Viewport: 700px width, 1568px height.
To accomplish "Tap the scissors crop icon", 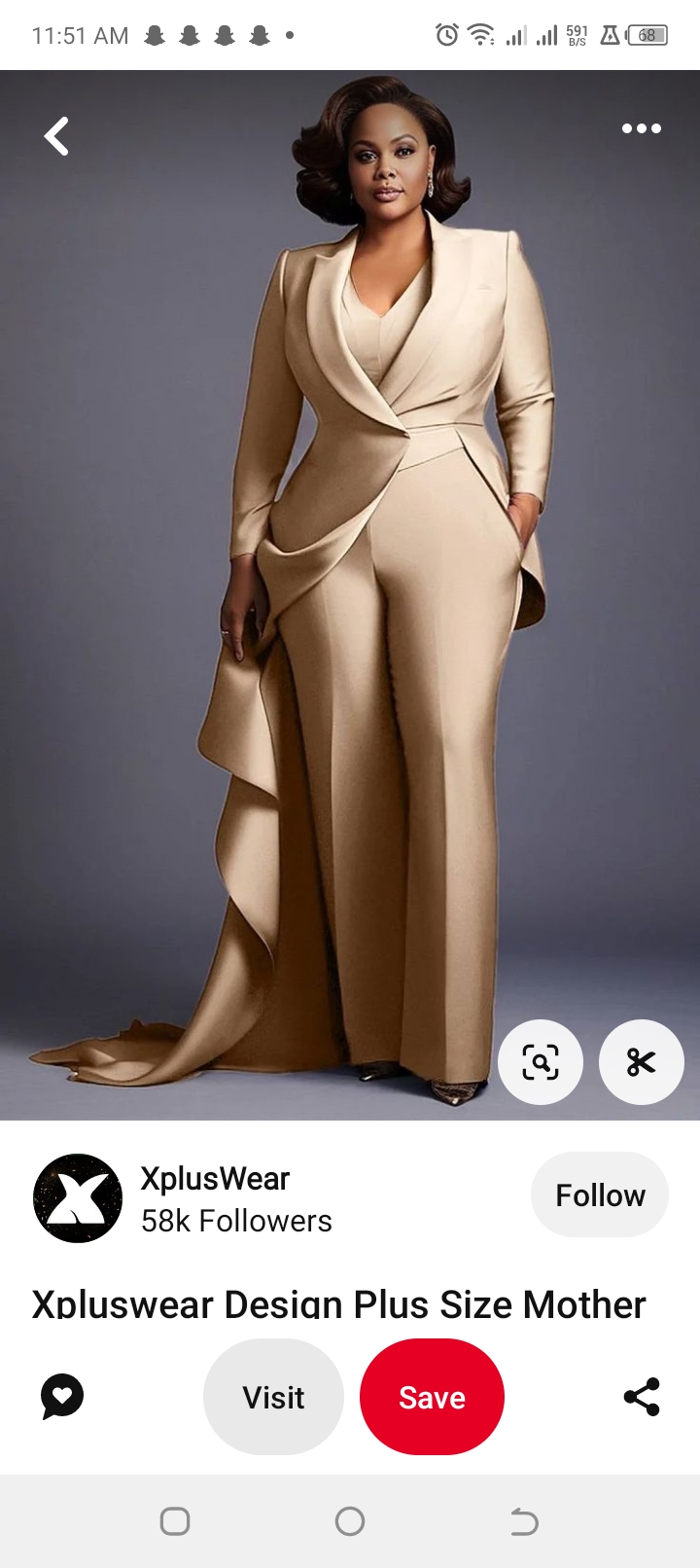I will click(x=641, y=1062).
